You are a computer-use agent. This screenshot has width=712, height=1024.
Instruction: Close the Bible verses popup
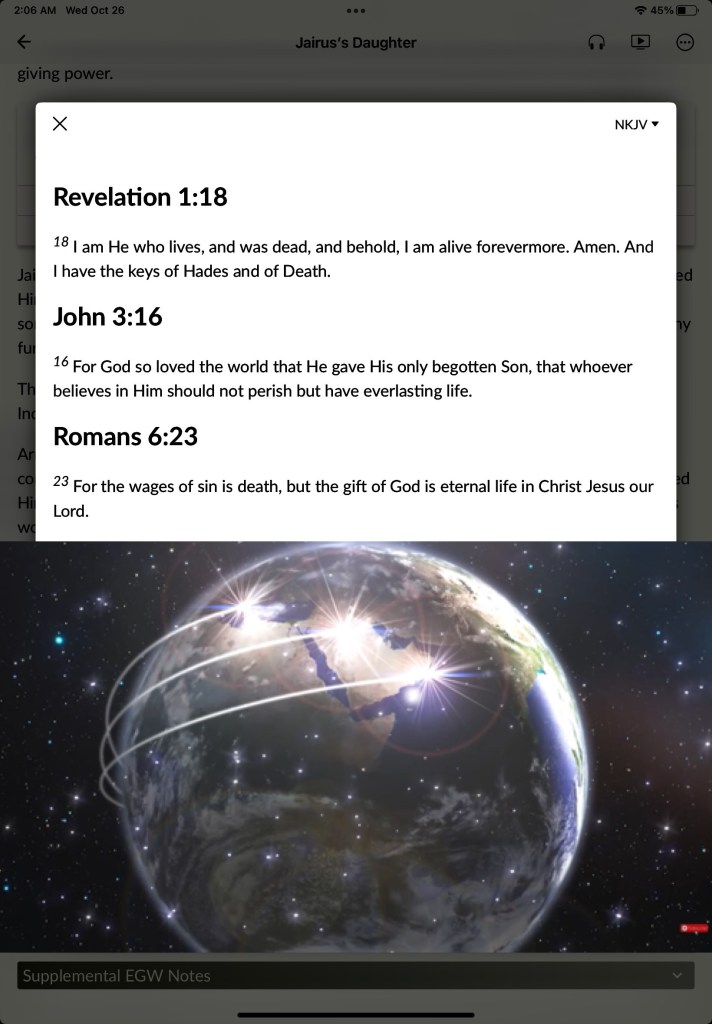[x=60, y=124]
